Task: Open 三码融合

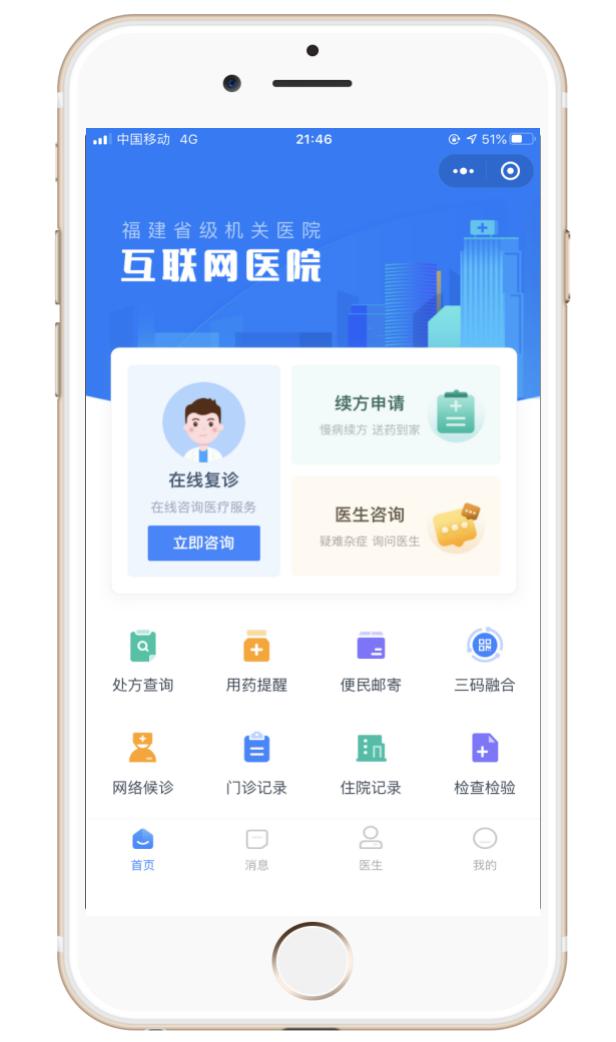Action: point(485,660)
